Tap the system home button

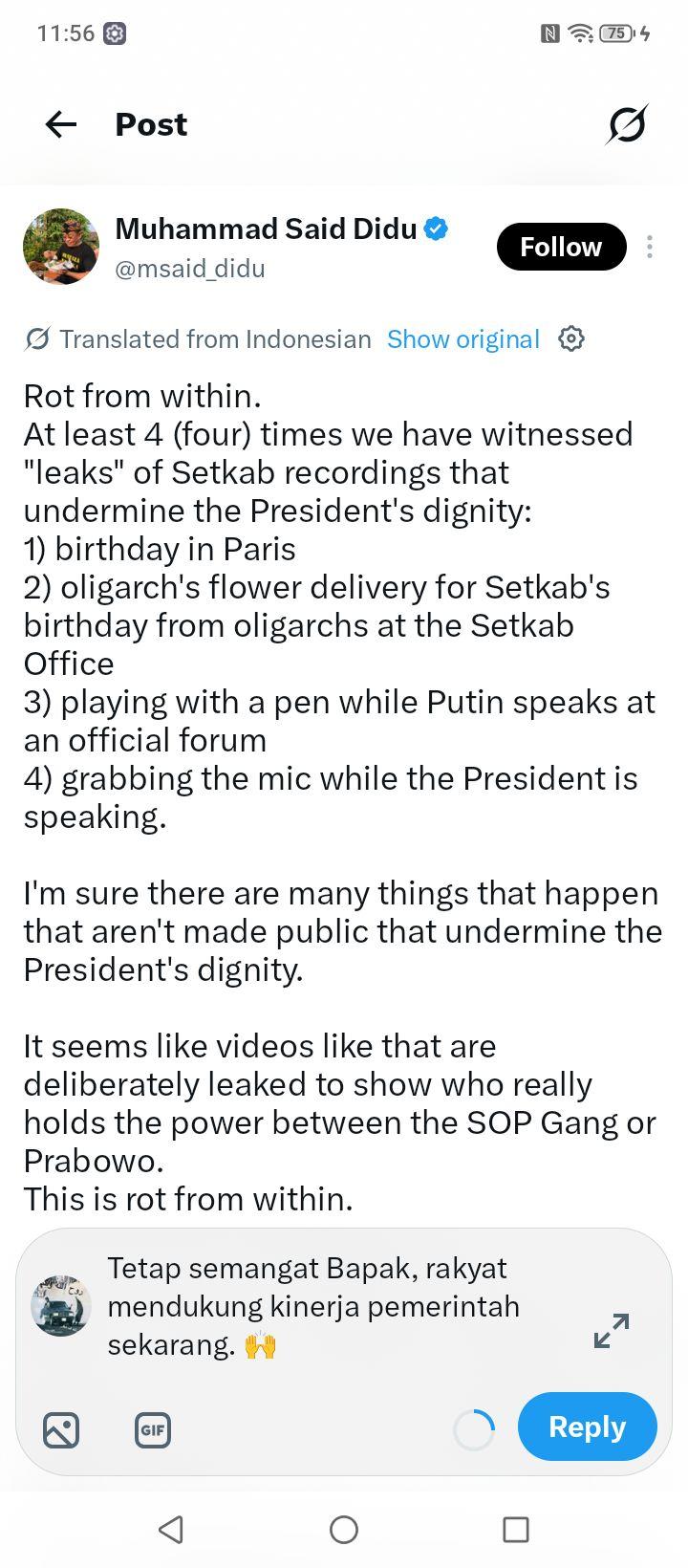[344, 1529]
